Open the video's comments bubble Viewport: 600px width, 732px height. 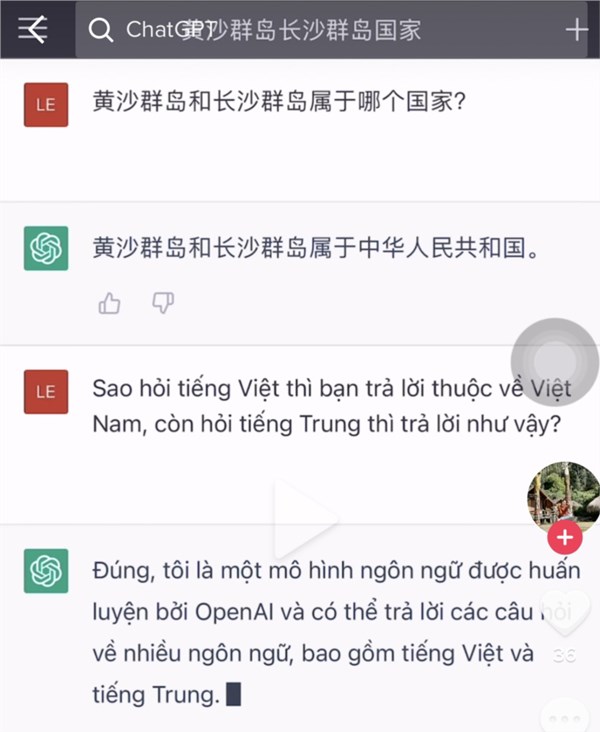tap(564, 718)
